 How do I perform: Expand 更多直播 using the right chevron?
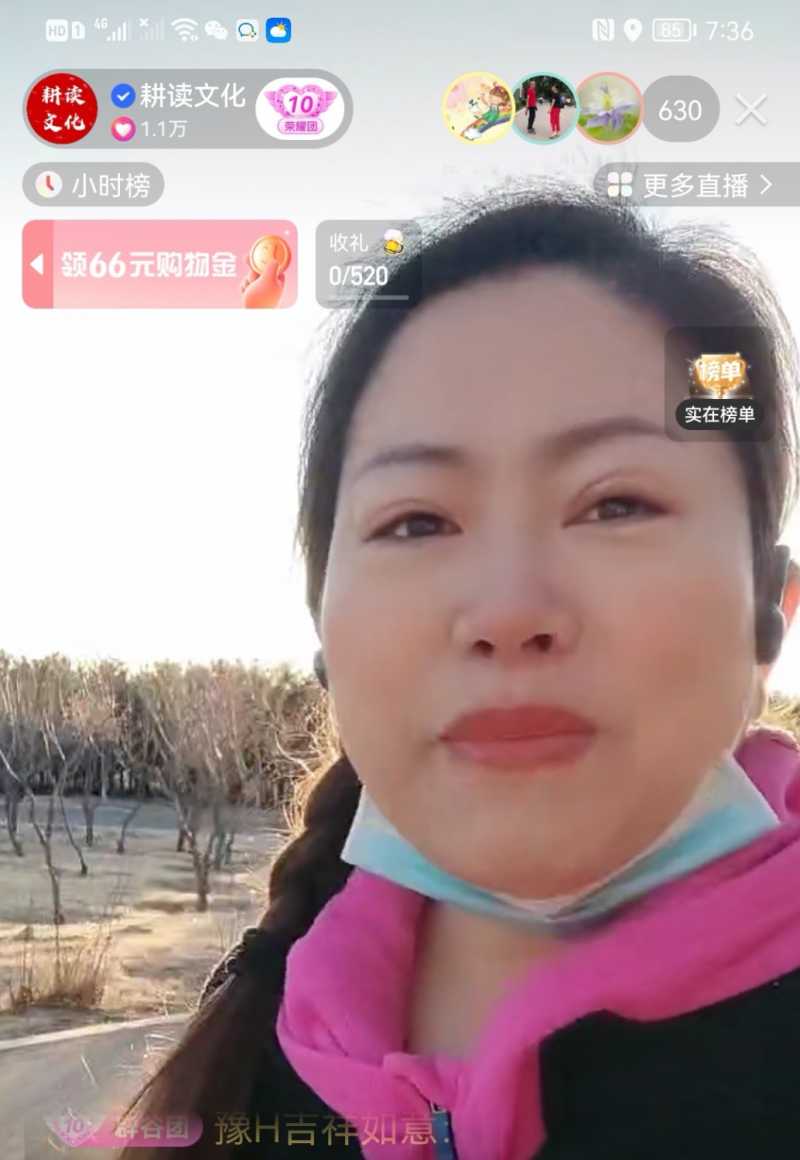(768, 184)
